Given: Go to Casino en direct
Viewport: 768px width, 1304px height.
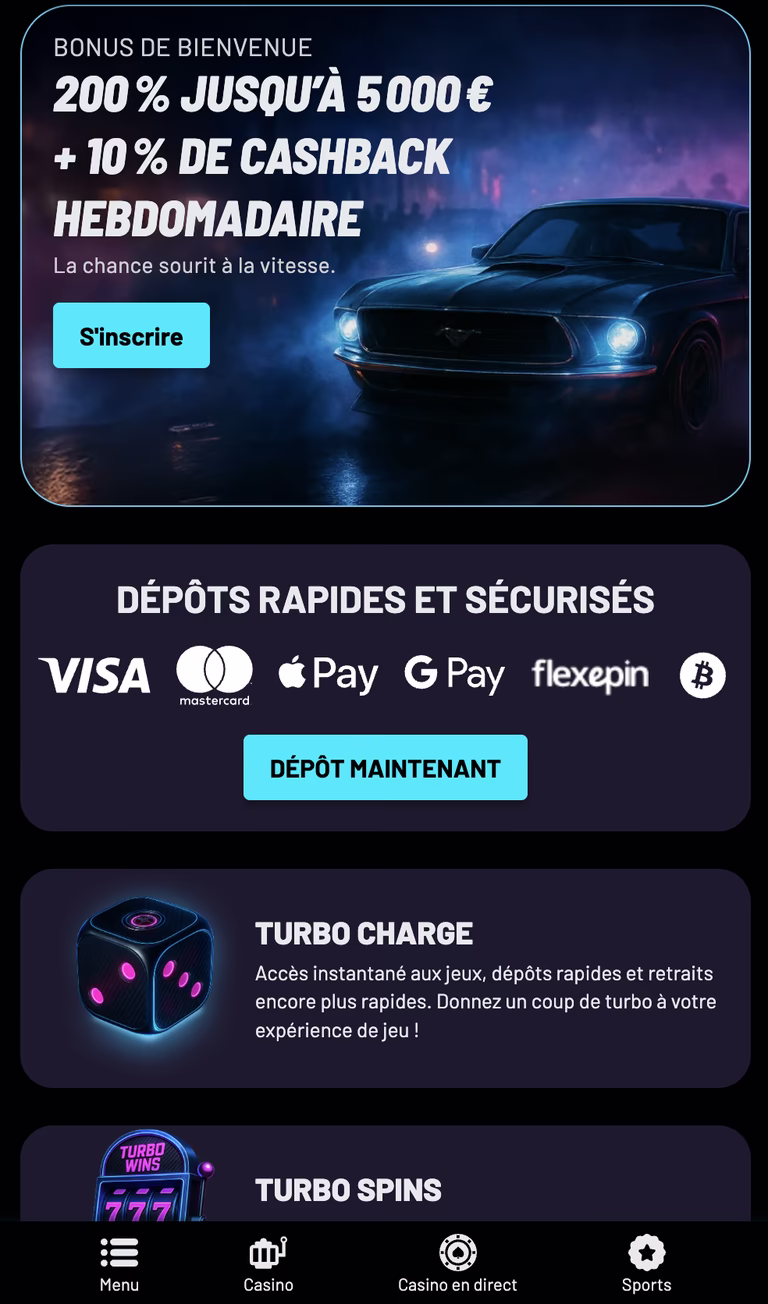Looking at the screenshot, I should click(457, 1264).
